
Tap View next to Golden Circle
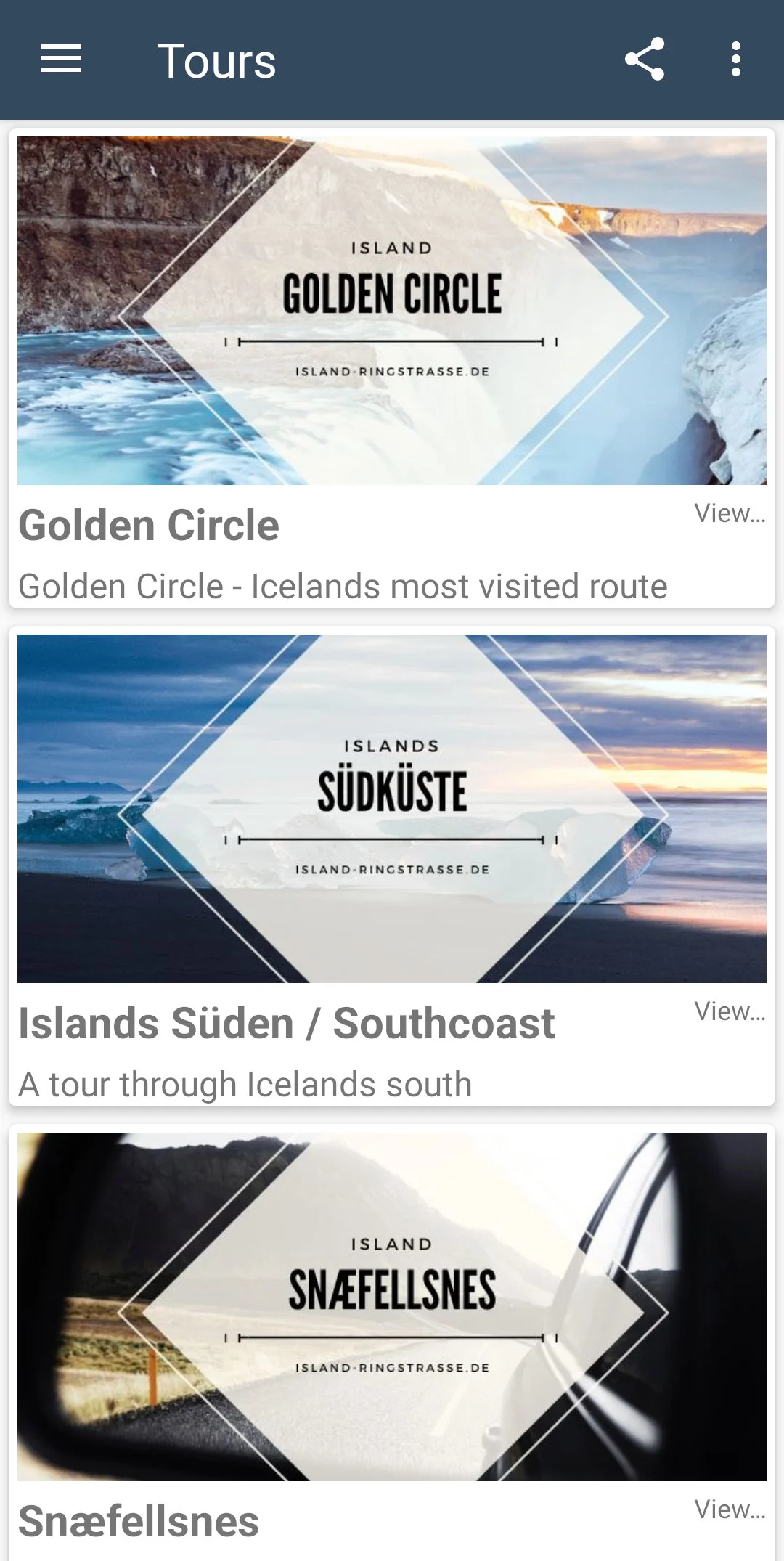(729, 513)
